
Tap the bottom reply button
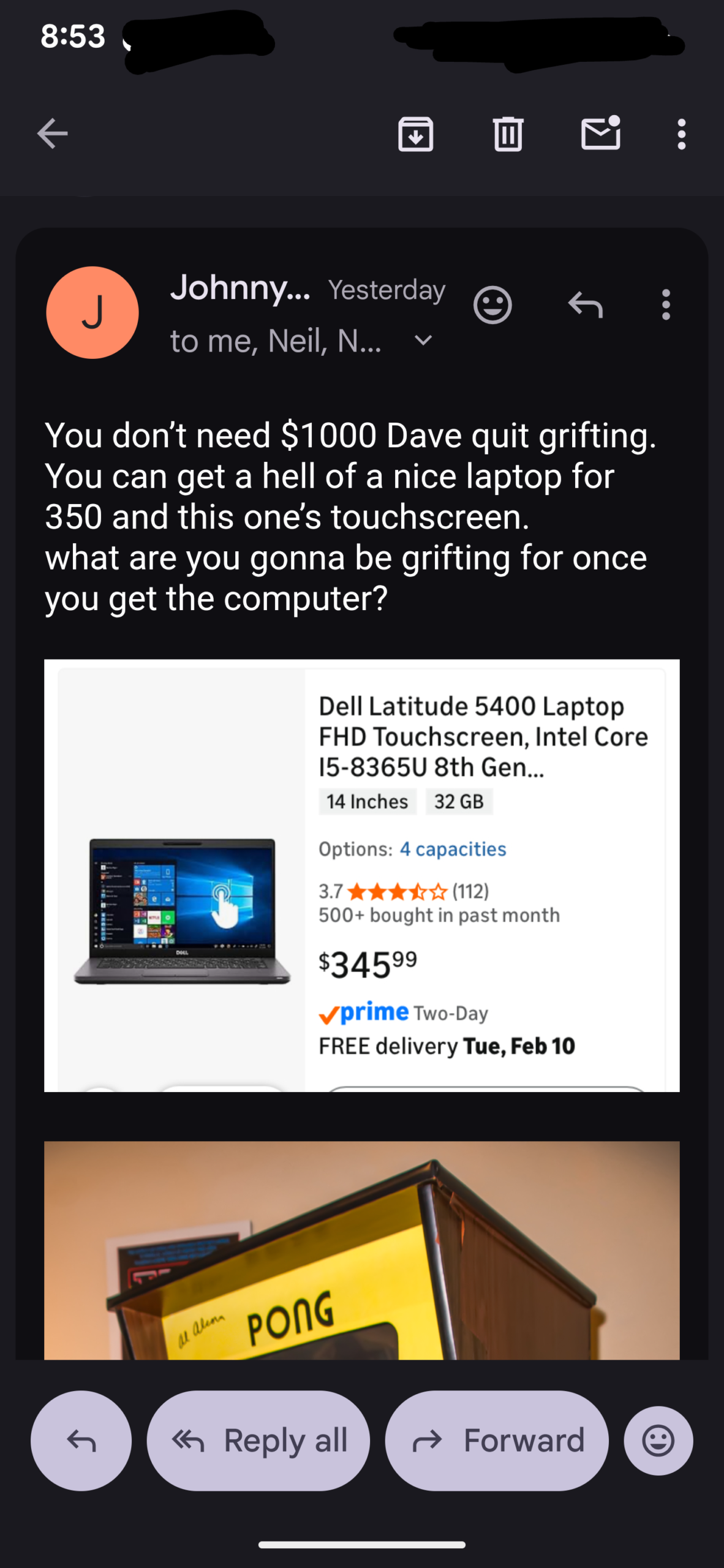pyautogui.click(x=81, y=1441)
